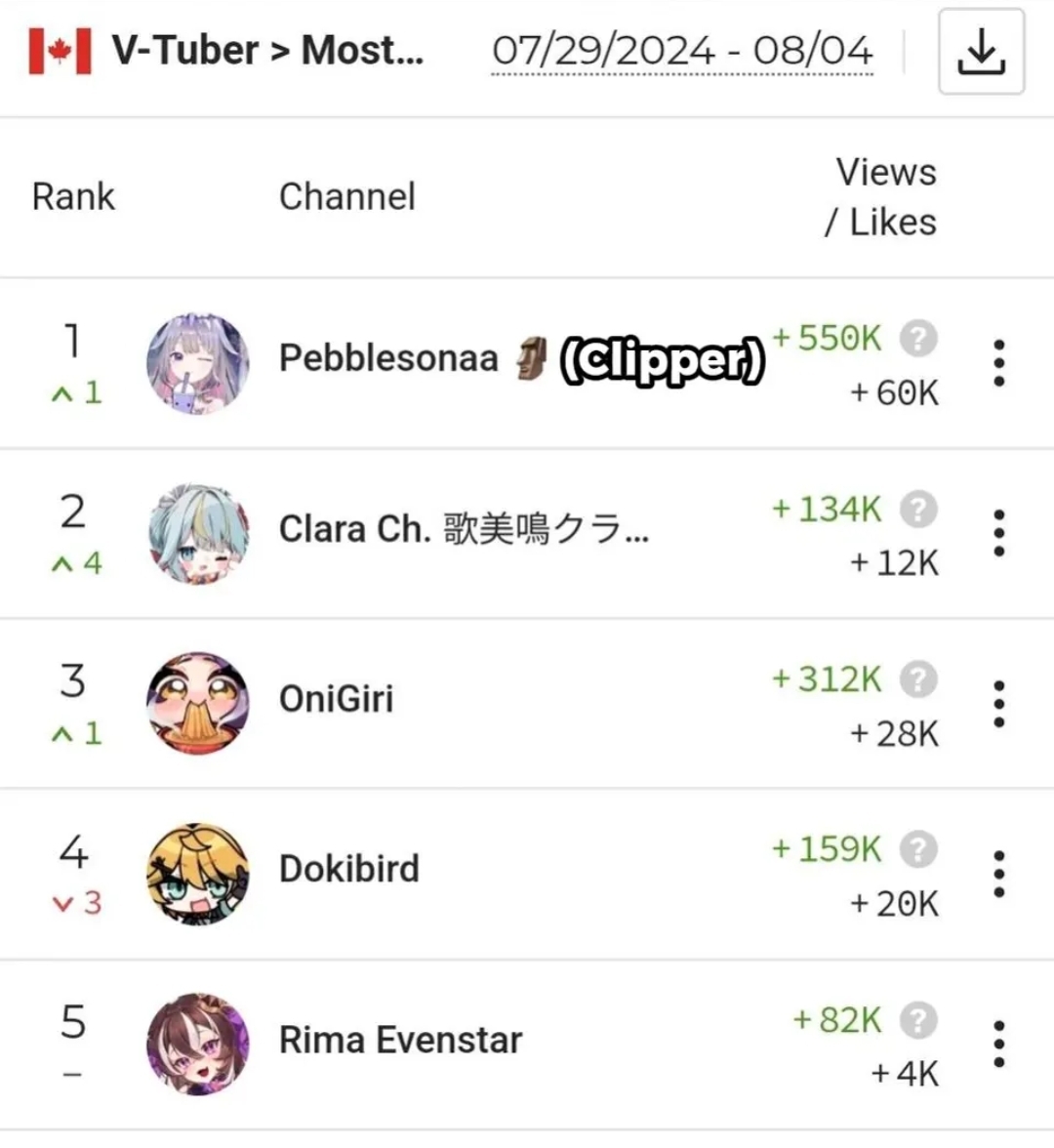
Task: Select the OniGiri channel row
Action: [336, 699]
